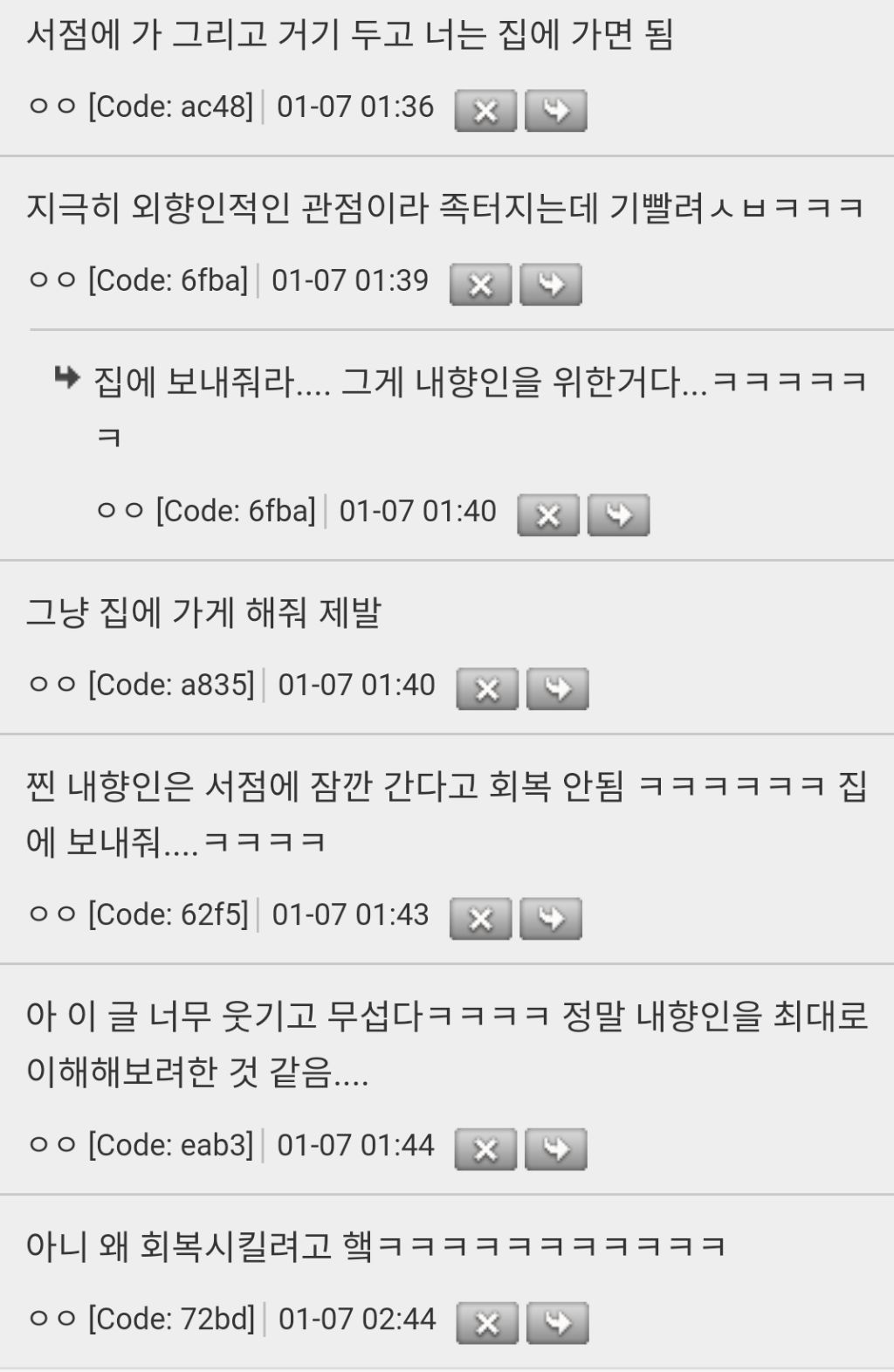The width and height of the screenshot is (894, 1372).
Task: Reply to the comment with Code 72bd
Action: click(x=557, y=1323)
